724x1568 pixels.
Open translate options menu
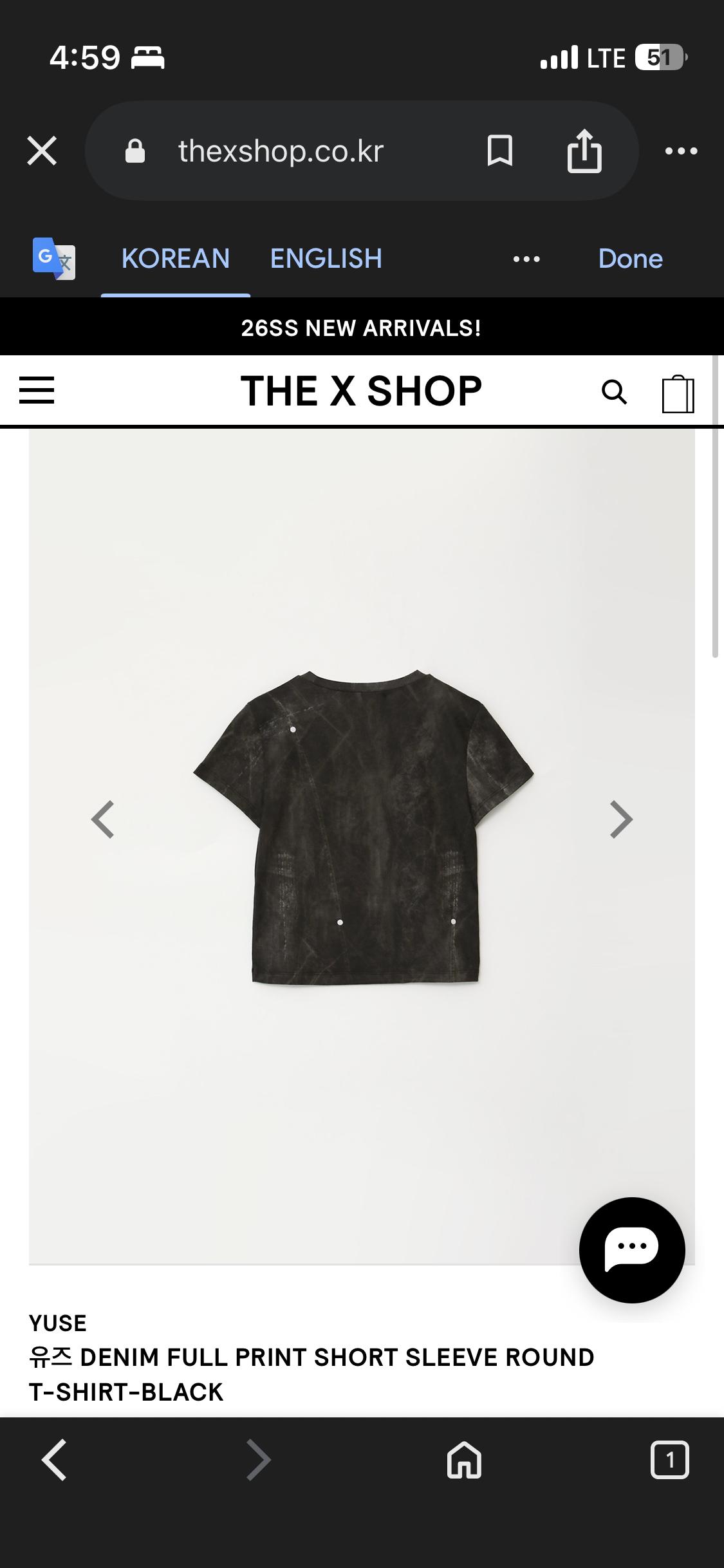pyautogui.click(x=526, y=259)
